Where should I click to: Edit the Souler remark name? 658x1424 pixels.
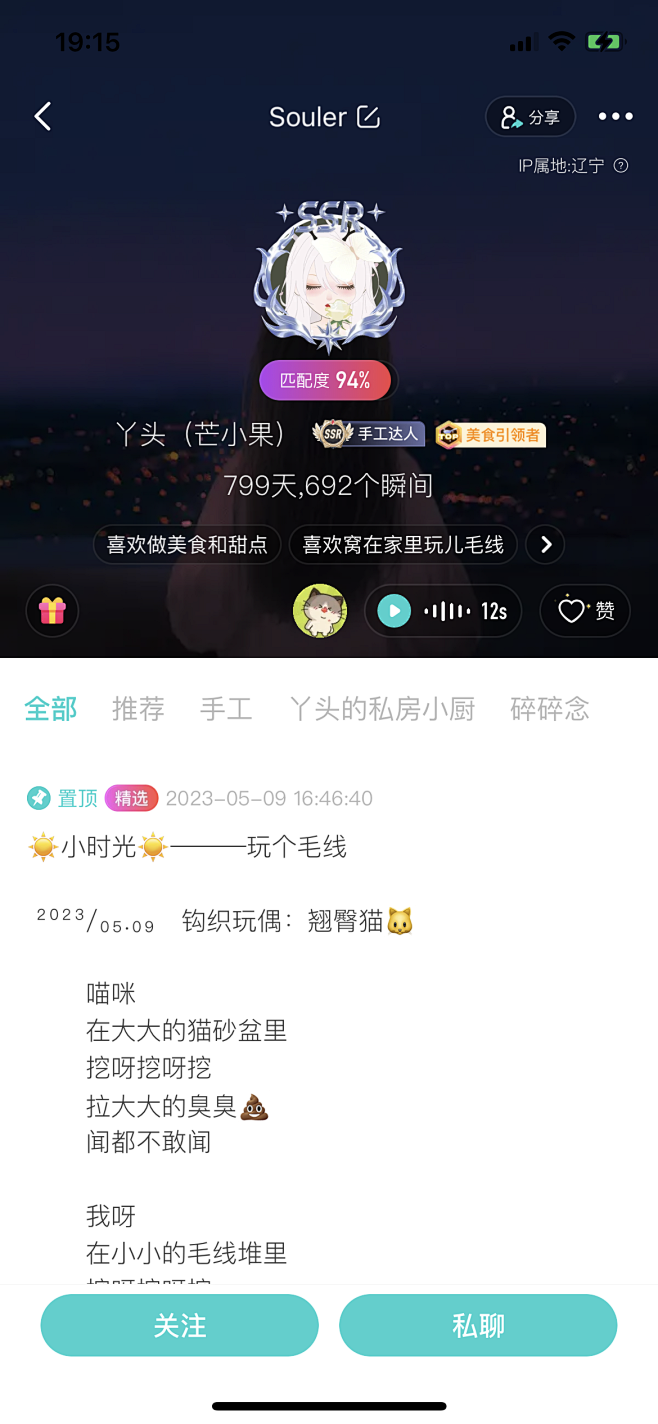[x=369, y=117]
